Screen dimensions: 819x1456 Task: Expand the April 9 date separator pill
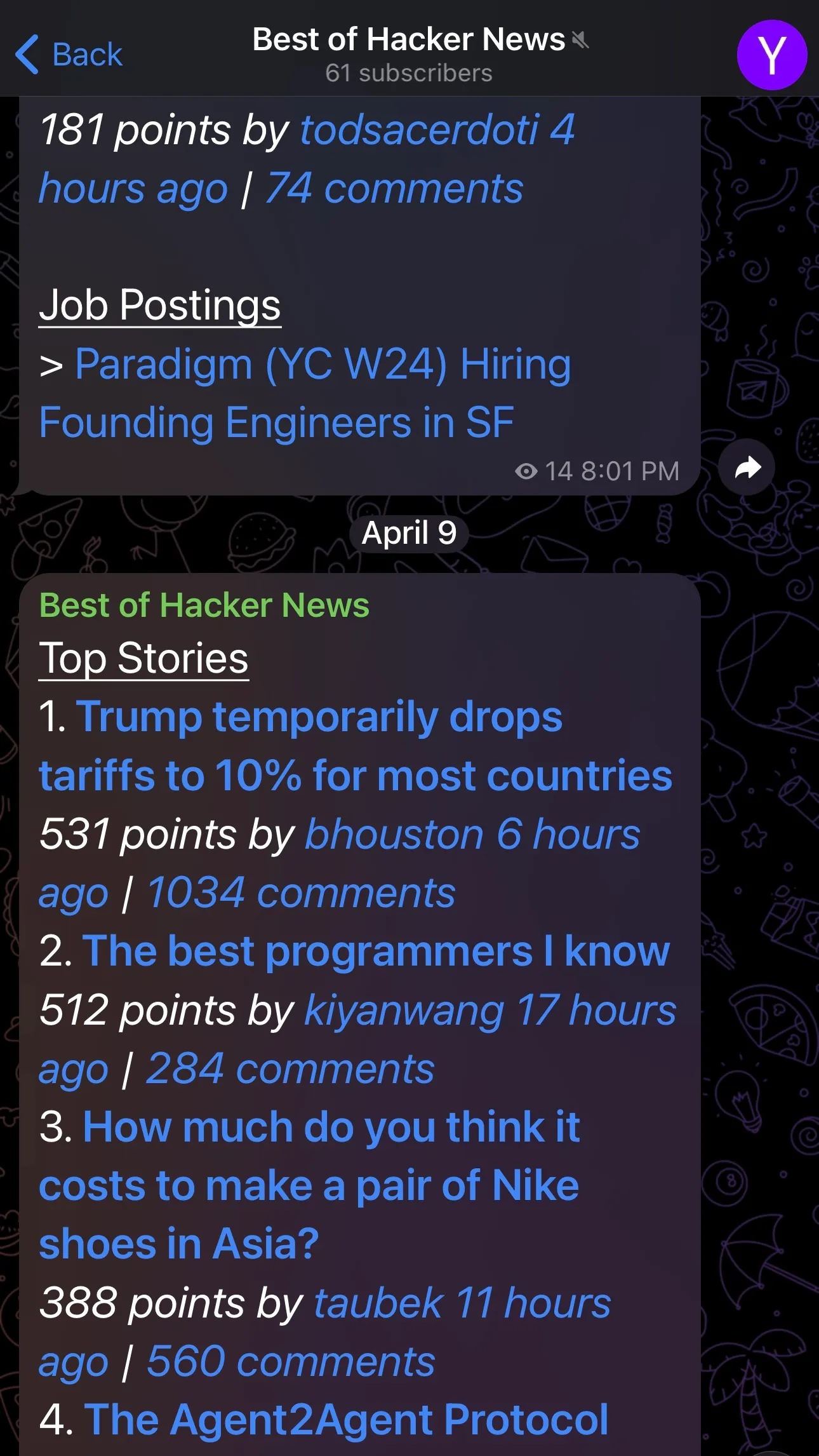pos(409,533)
